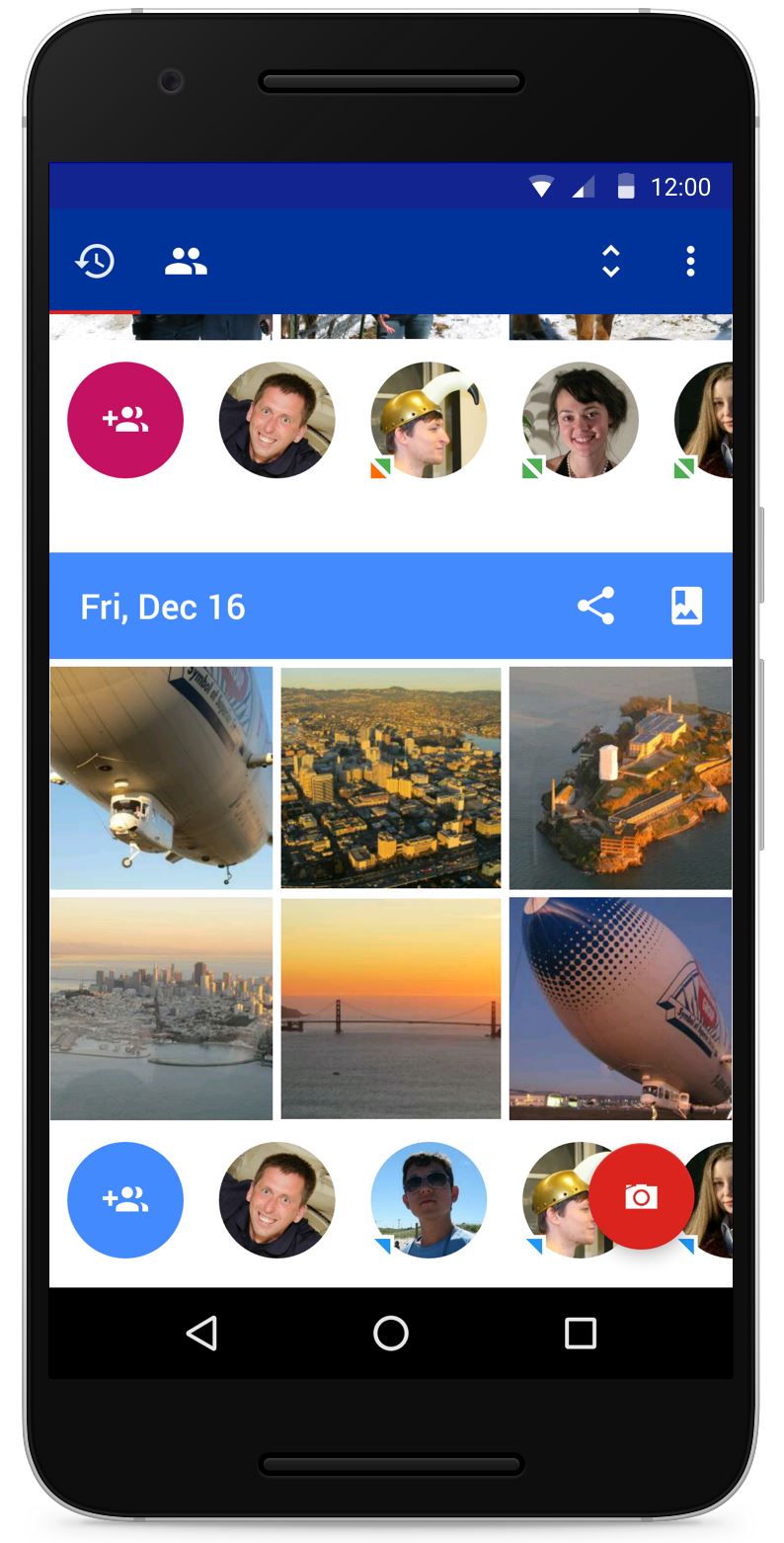Tap the pink add people button
This screenshot has height=1543, width=784.
tap(125, 420)
